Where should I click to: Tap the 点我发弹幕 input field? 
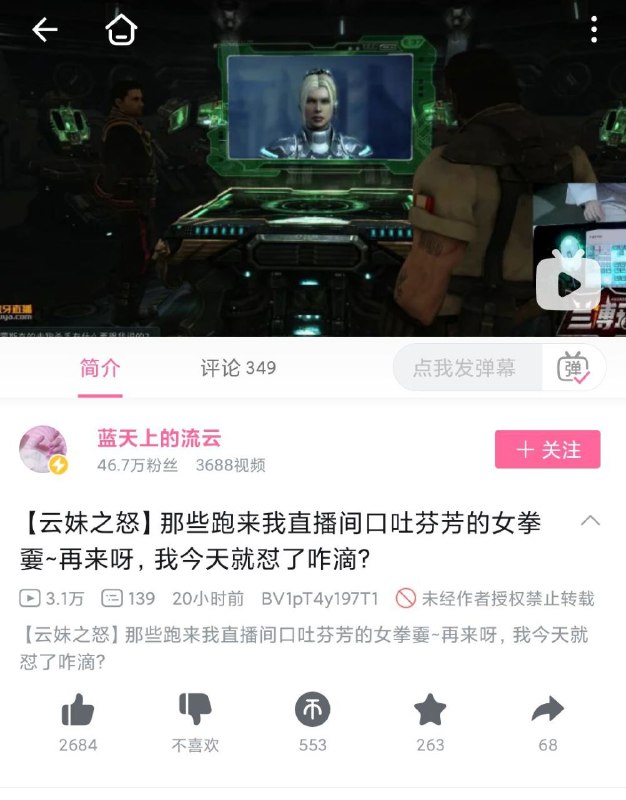point(466,368)
